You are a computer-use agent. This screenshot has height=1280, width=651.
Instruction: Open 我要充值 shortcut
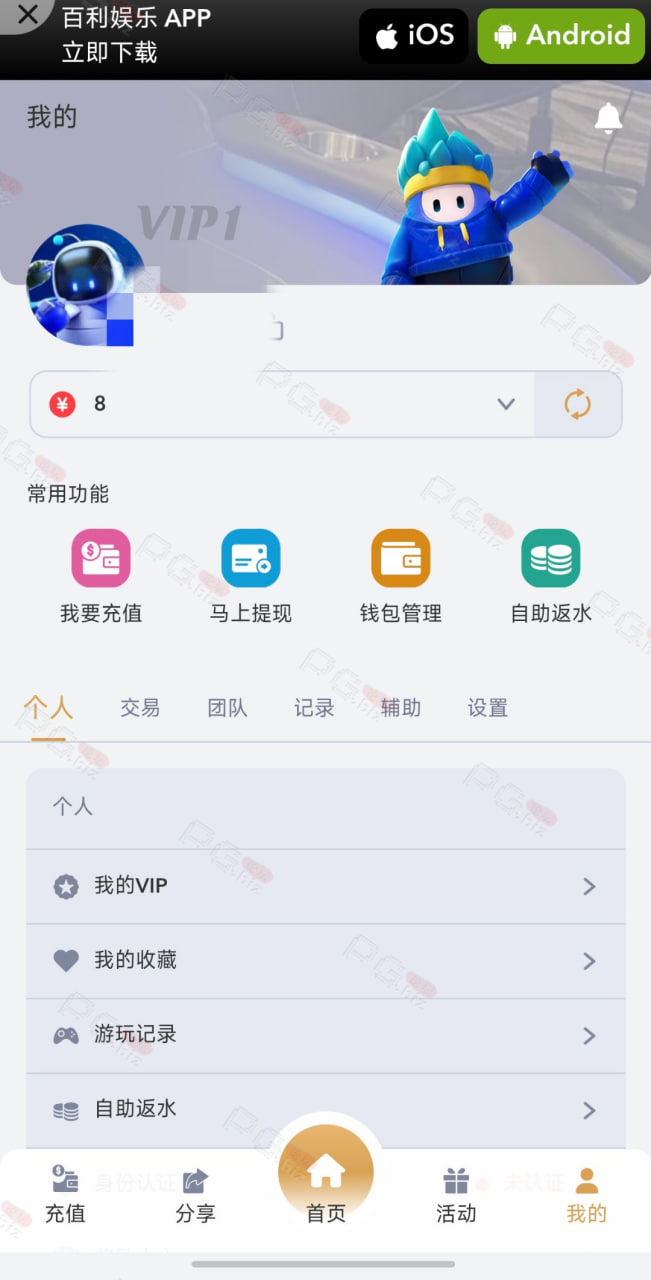click(101, 577)
